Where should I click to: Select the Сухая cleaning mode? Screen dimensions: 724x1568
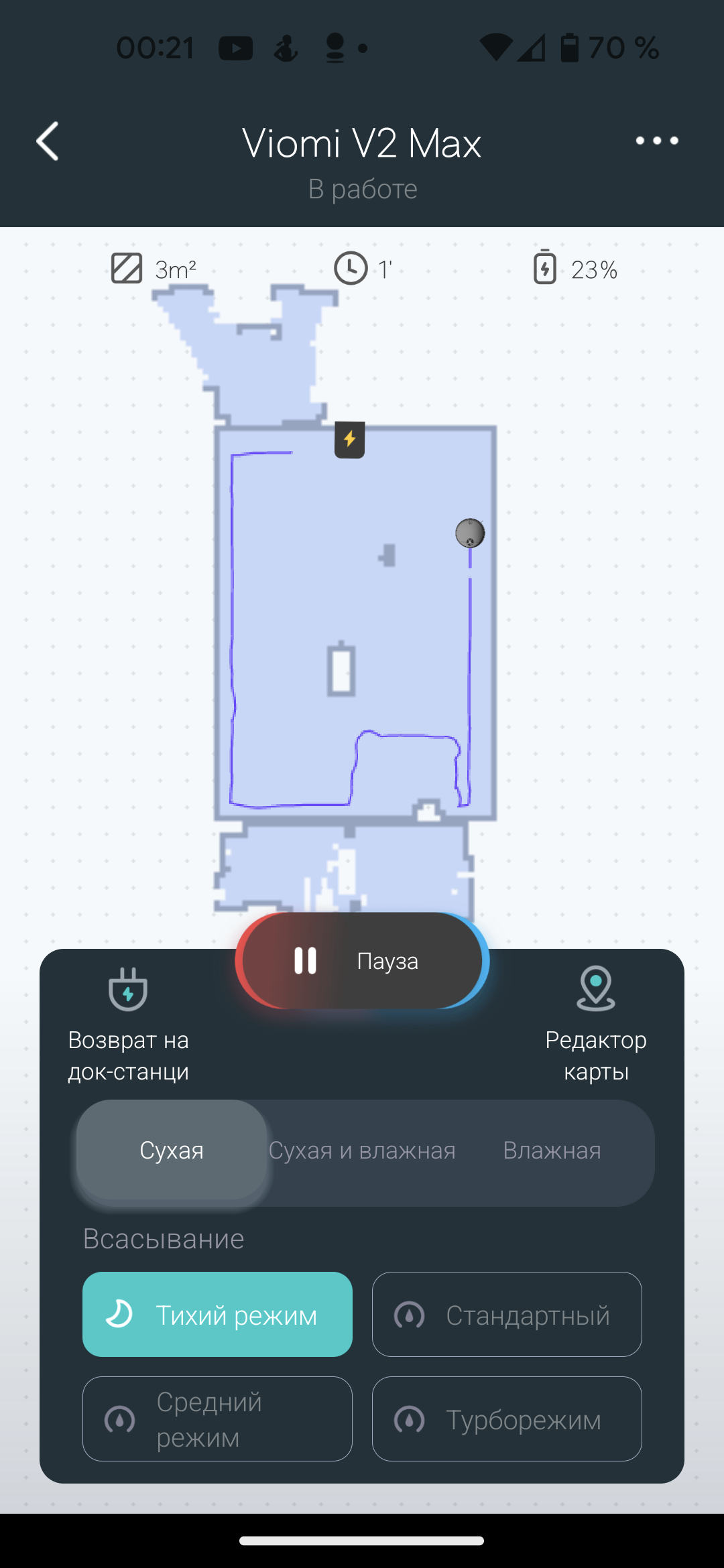pos(172,1151)
